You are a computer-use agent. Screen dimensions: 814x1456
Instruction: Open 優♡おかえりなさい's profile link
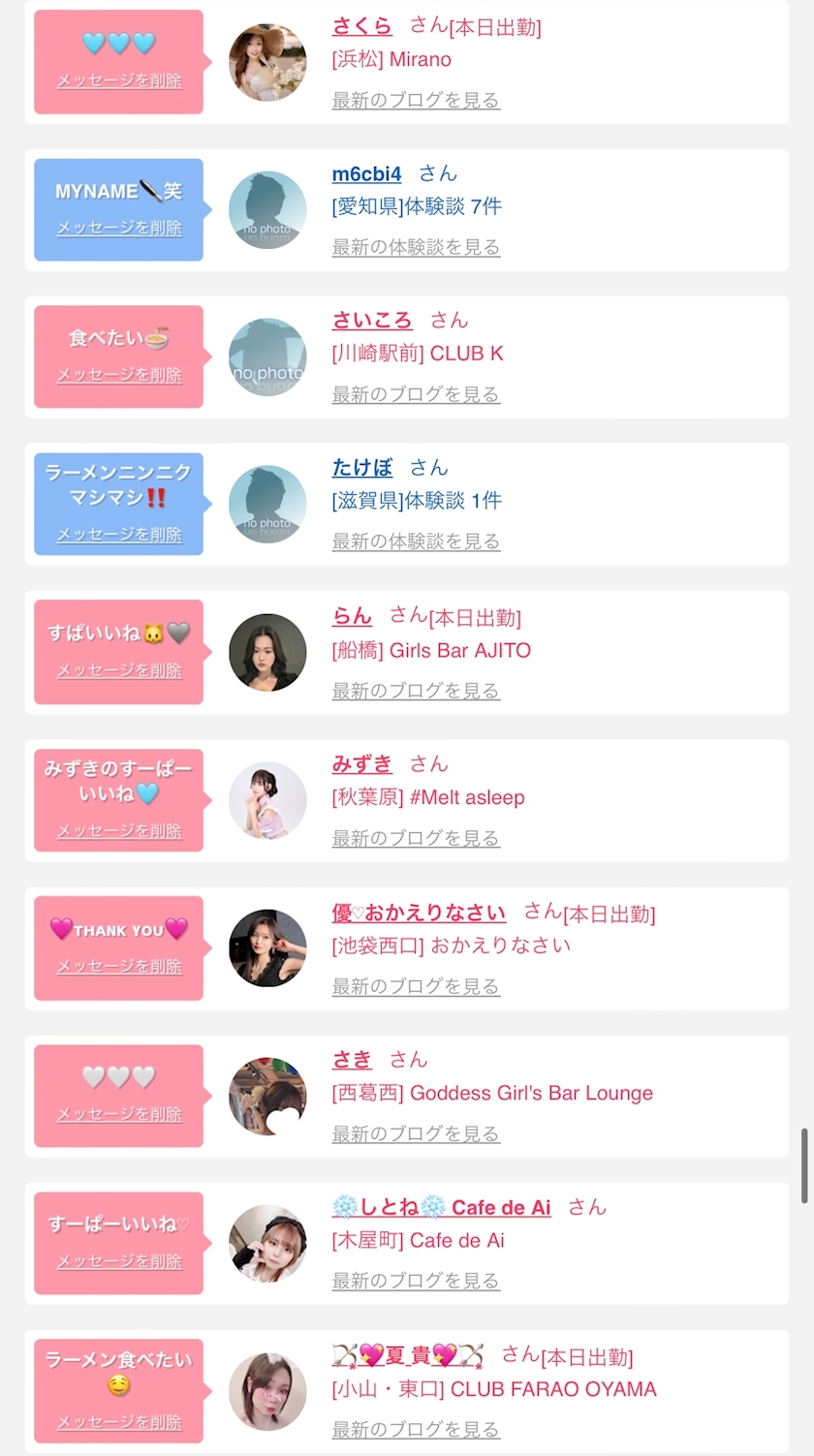[x=419, y=913]
